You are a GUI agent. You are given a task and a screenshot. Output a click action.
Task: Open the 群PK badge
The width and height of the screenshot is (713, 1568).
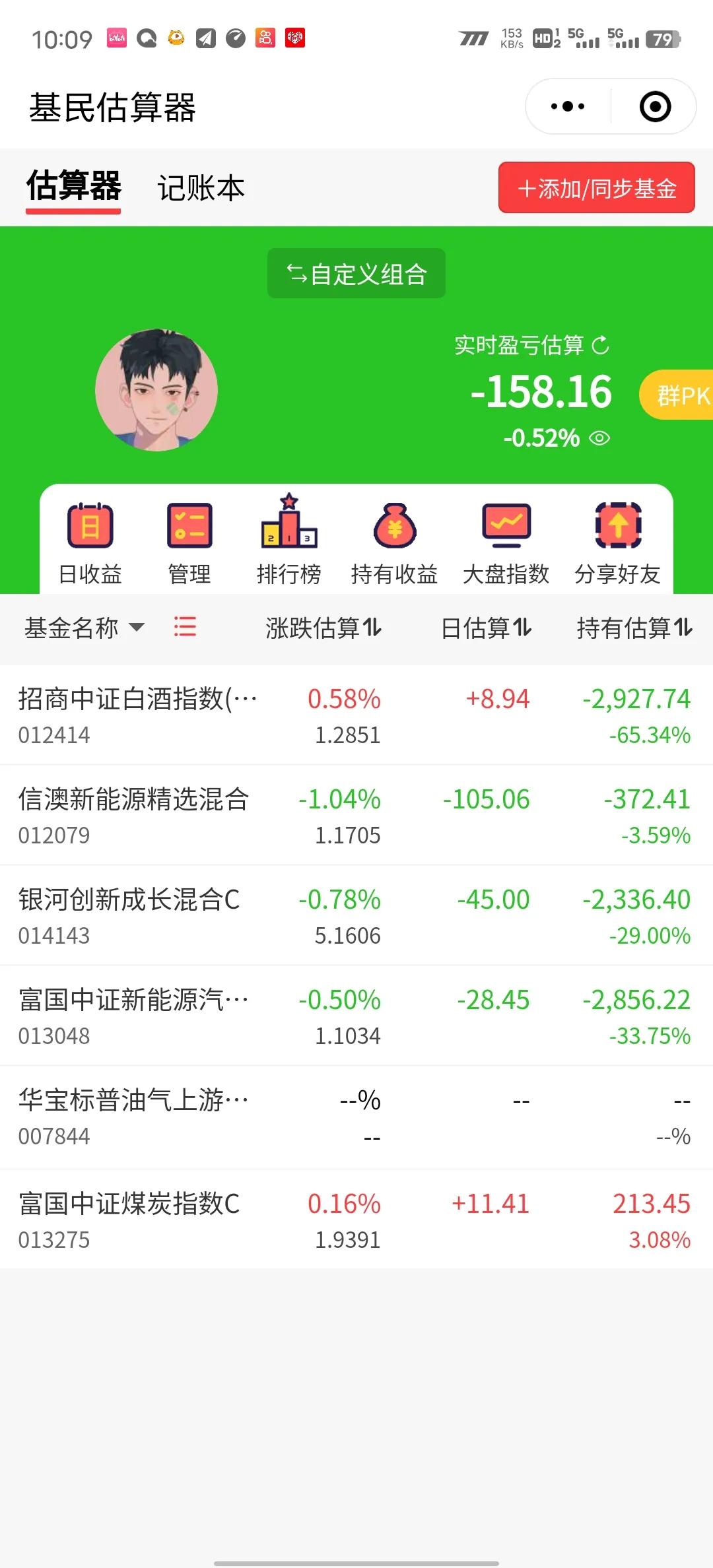click(680, 395)
